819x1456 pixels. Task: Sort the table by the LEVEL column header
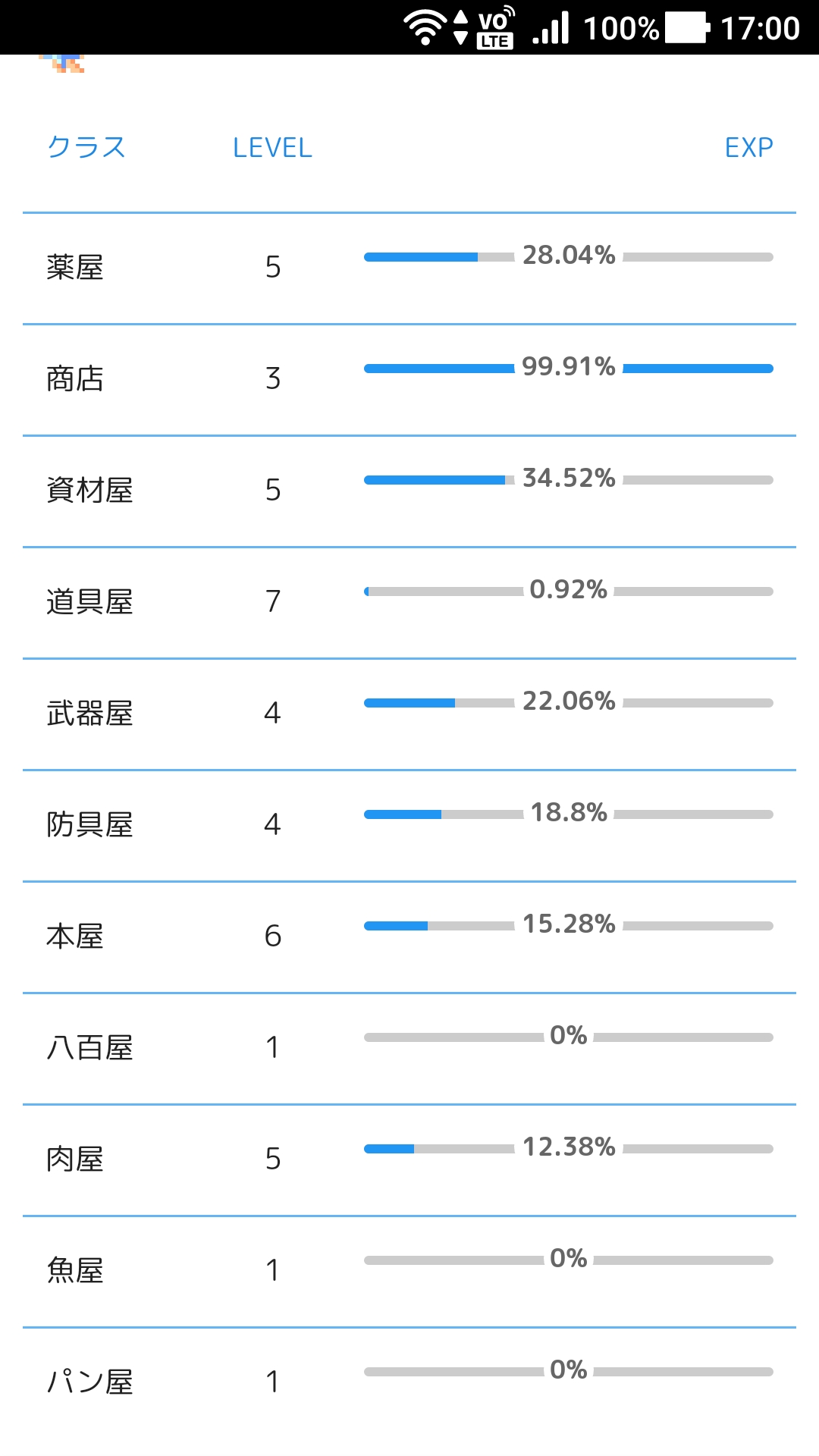[x=272, y=148]
